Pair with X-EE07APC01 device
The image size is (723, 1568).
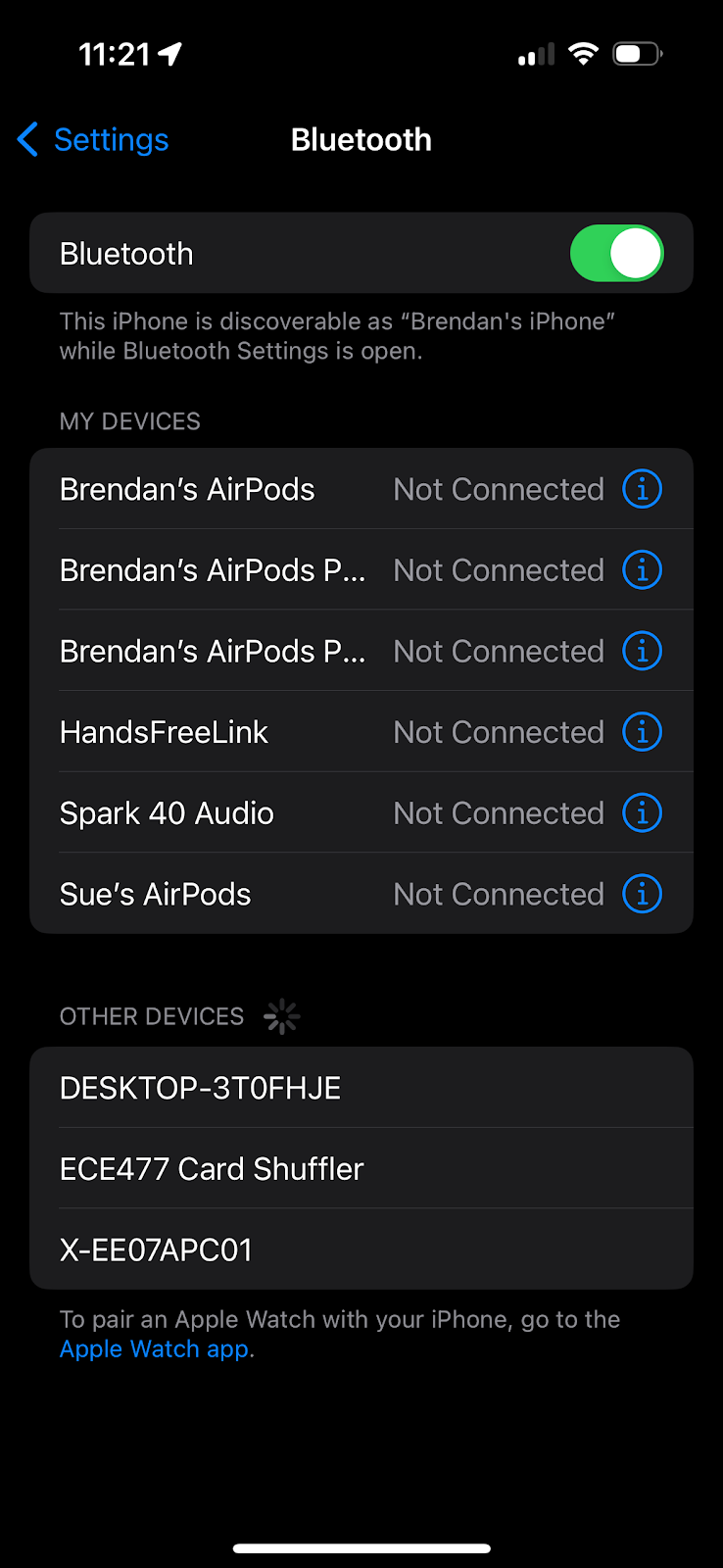157,1249
